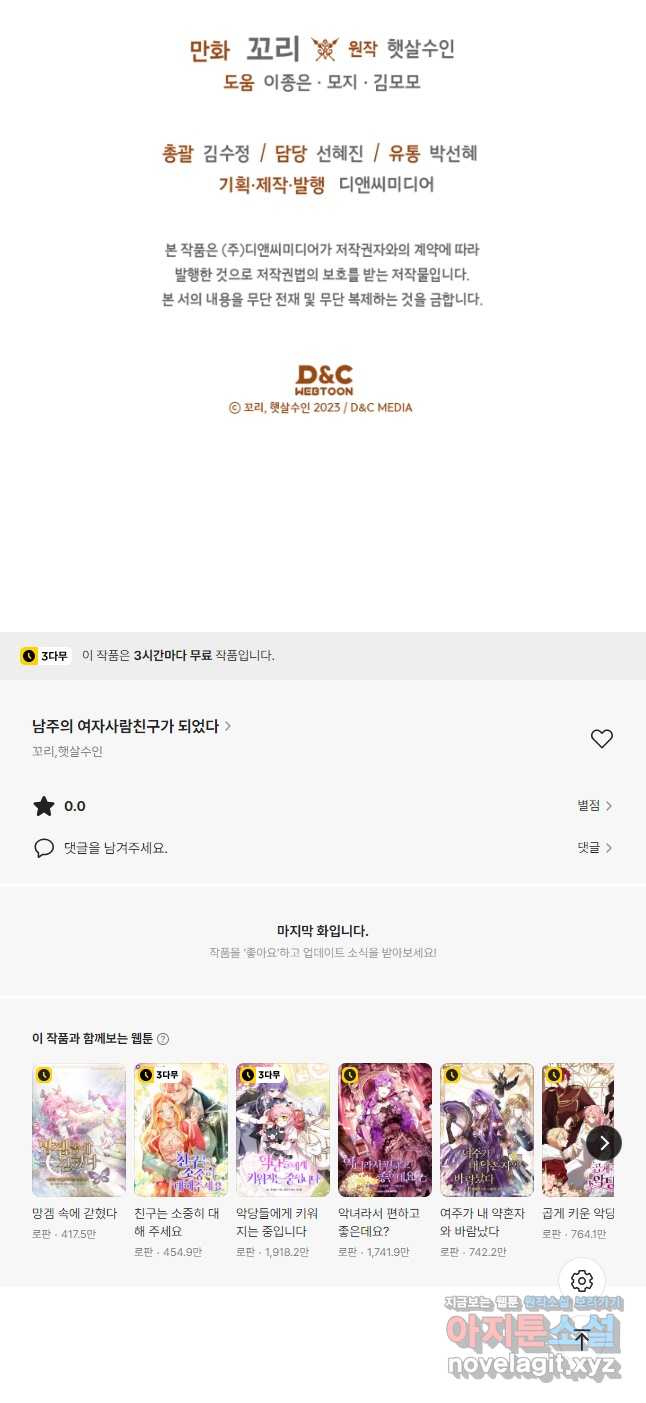Show info about 이 작품과 함께보는 웹툰

pyautogui.click(x=163, y=1039)
